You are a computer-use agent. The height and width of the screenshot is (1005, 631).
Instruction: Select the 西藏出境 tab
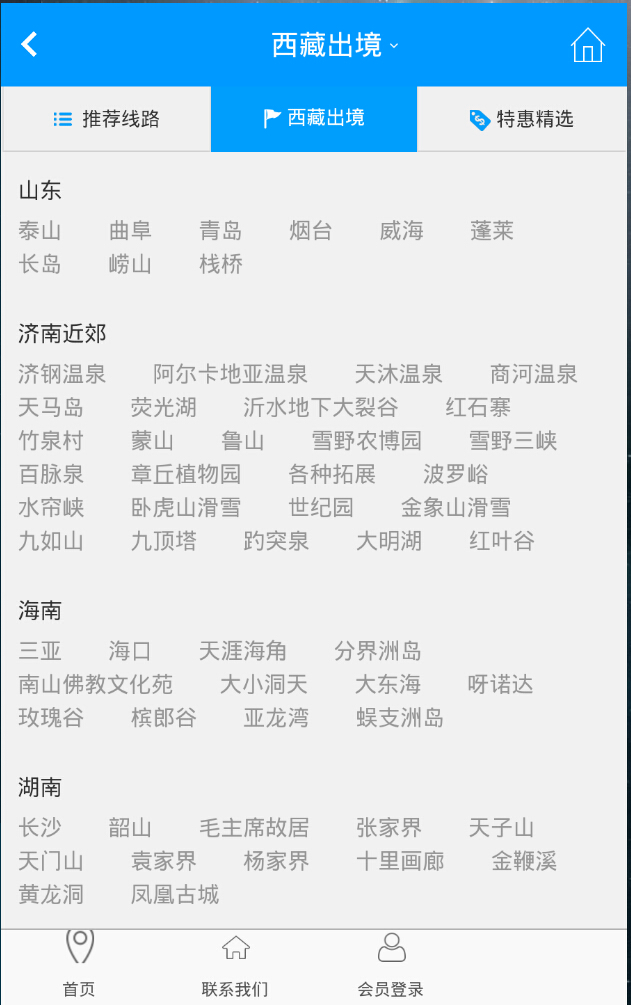click(x=313, y=119)
